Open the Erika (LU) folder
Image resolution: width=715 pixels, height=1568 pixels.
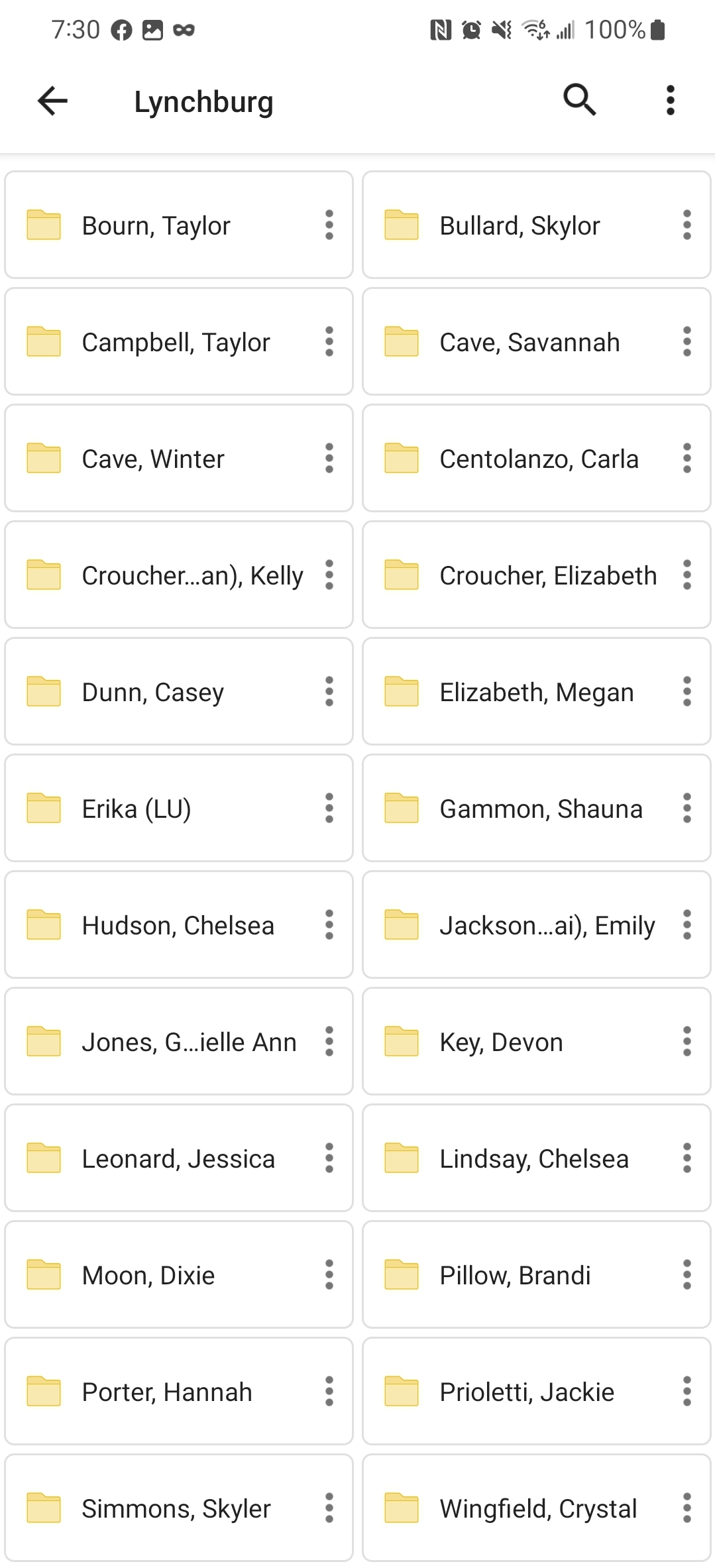tap(137, 809)
